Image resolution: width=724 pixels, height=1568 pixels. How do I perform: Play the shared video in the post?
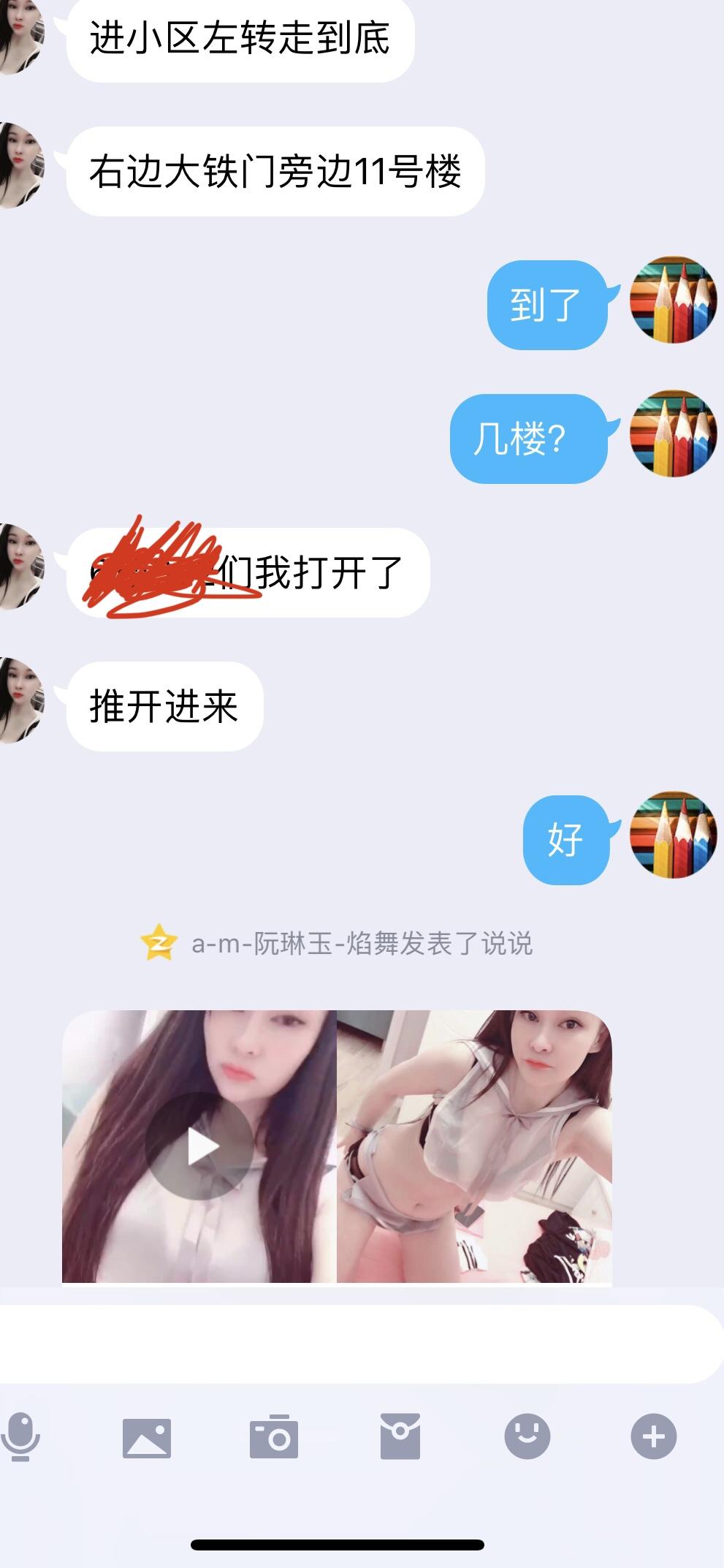[x=199, y=1147]
